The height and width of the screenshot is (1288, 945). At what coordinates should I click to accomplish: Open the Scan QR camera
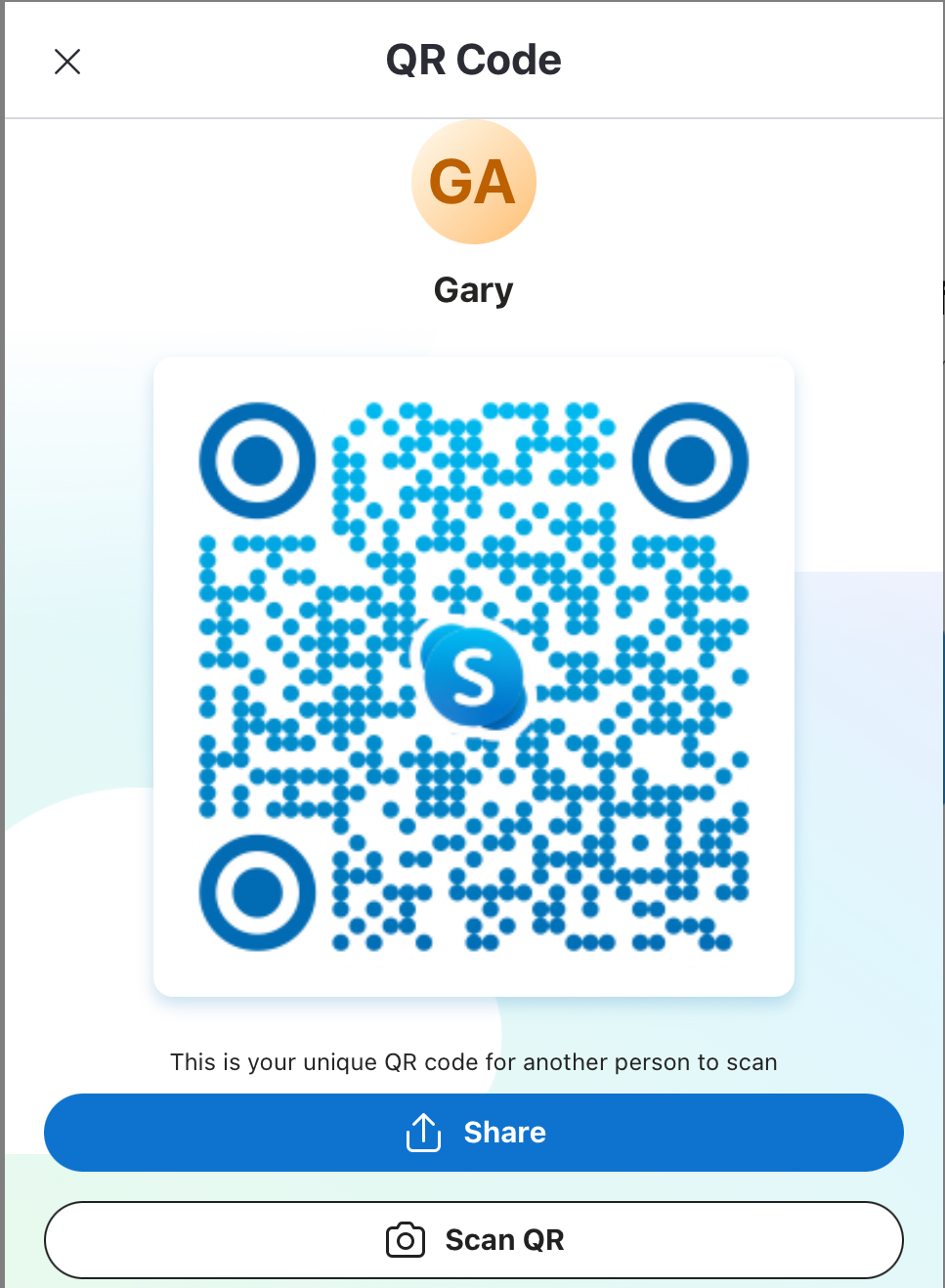tap(474, 1240)
